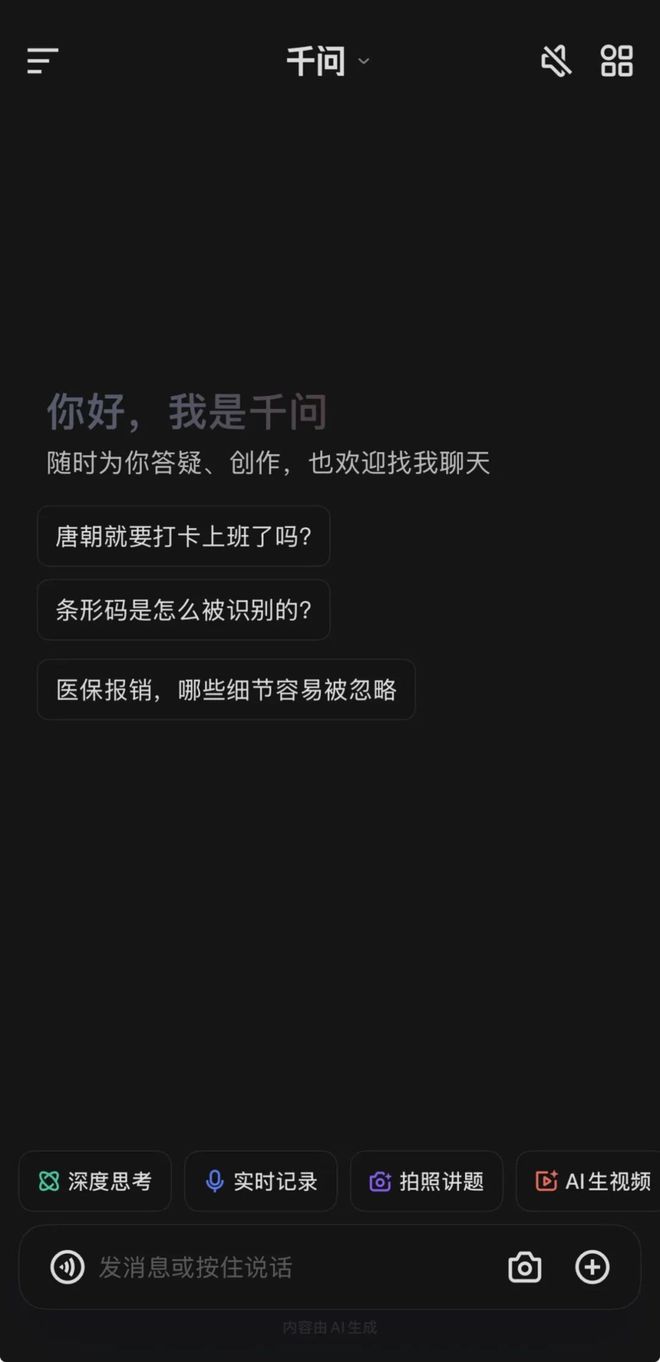Screen dimensions: 660x1362
Task: Start 实时记录 feature
Action: 261,1181
